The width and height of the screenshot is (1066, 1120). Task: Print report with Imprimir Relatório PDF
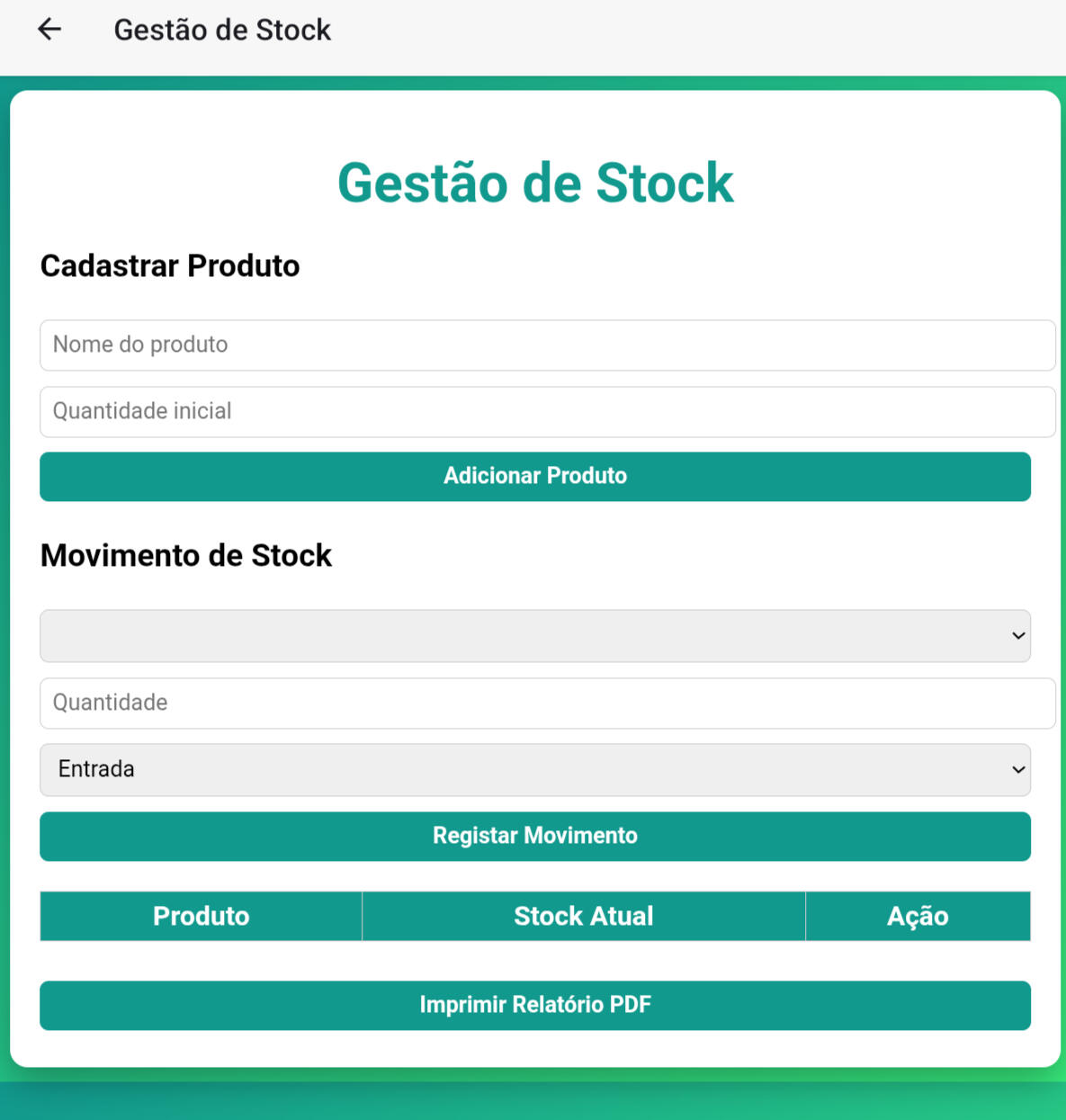[535, 1005]
